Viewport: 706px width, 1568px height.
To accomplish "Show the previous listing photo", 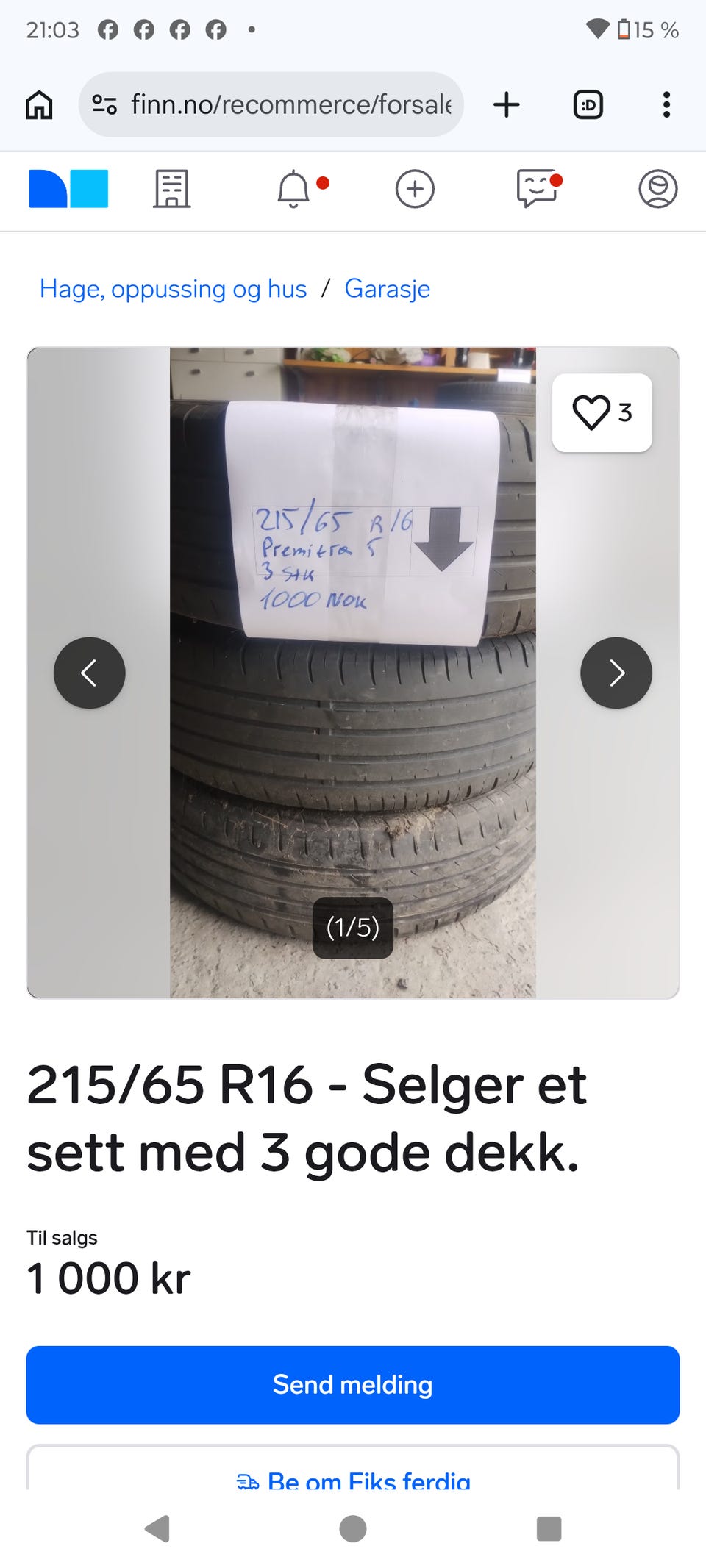I will click(x=90, y=673).
